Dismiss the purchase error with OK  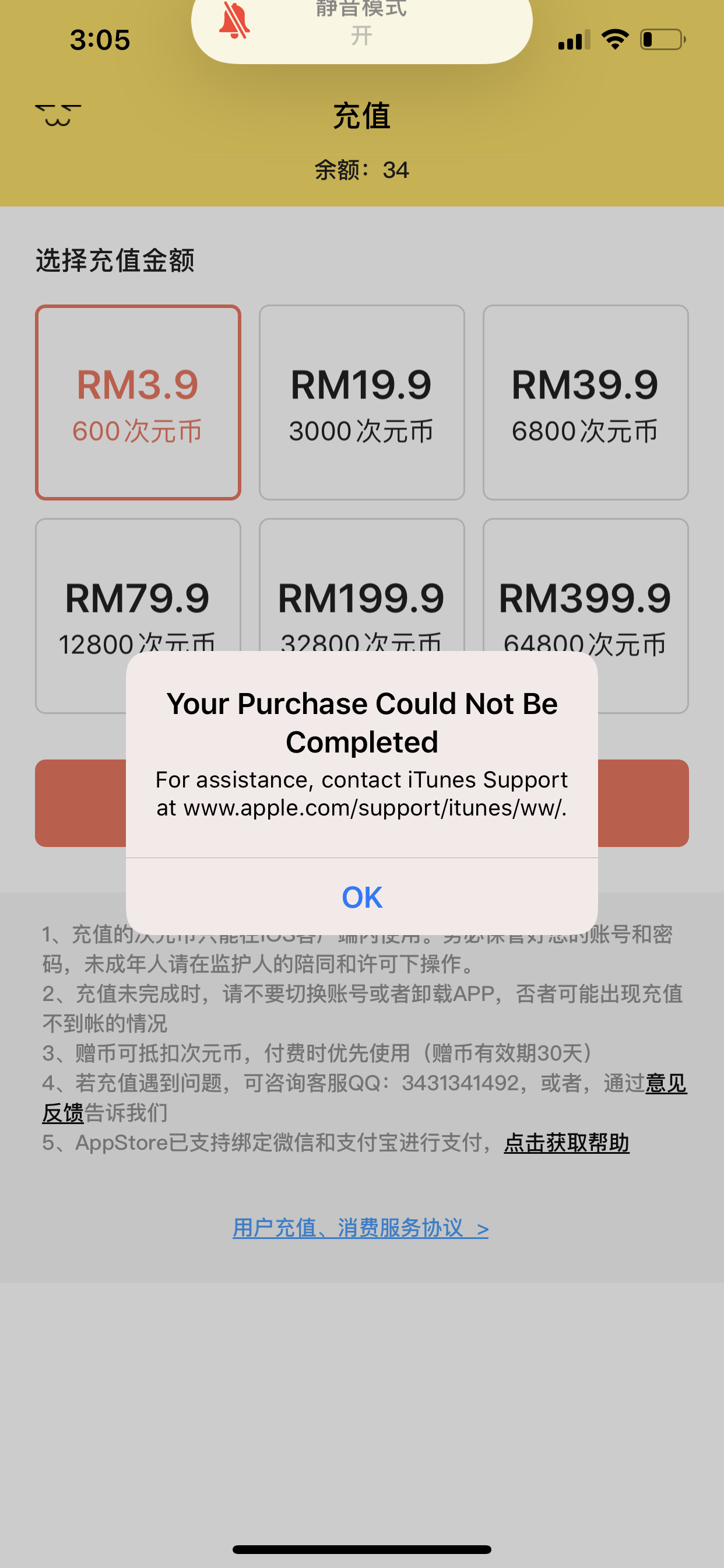362,897
